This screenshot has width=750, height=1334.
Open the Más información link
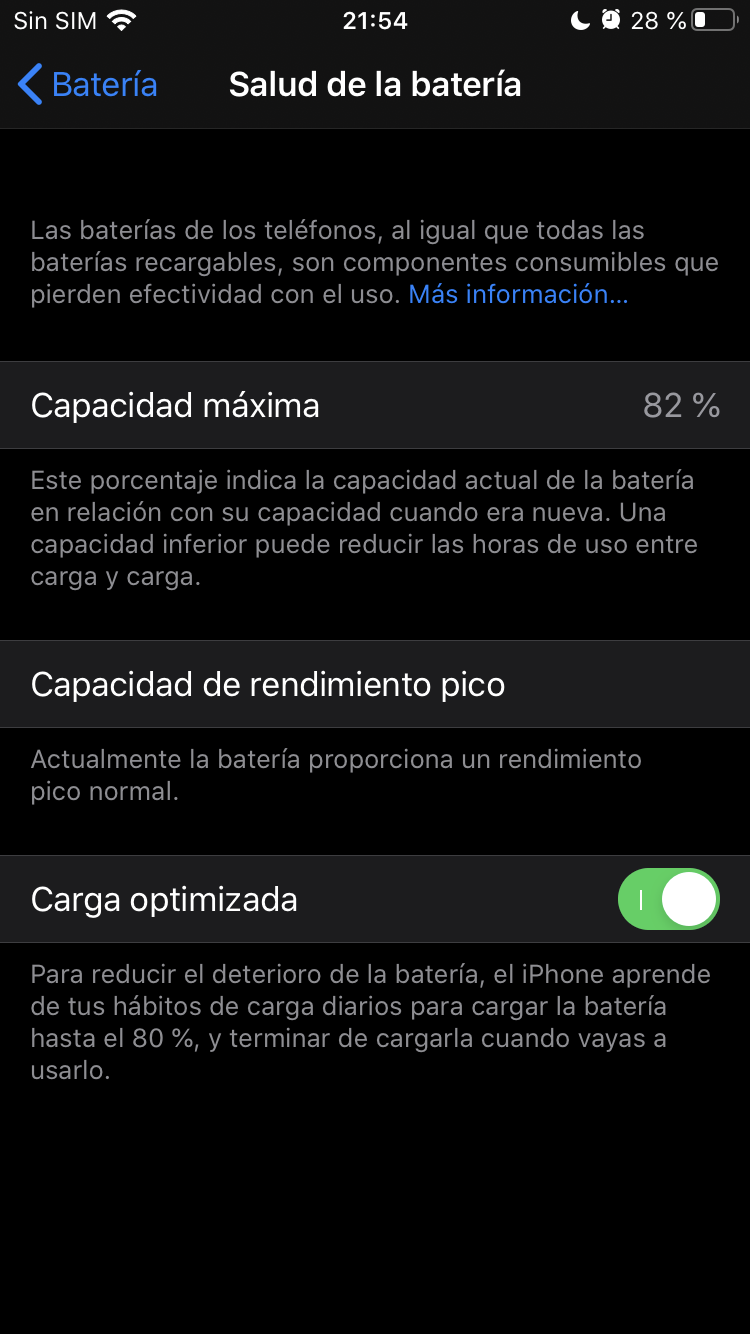[518, 295]
